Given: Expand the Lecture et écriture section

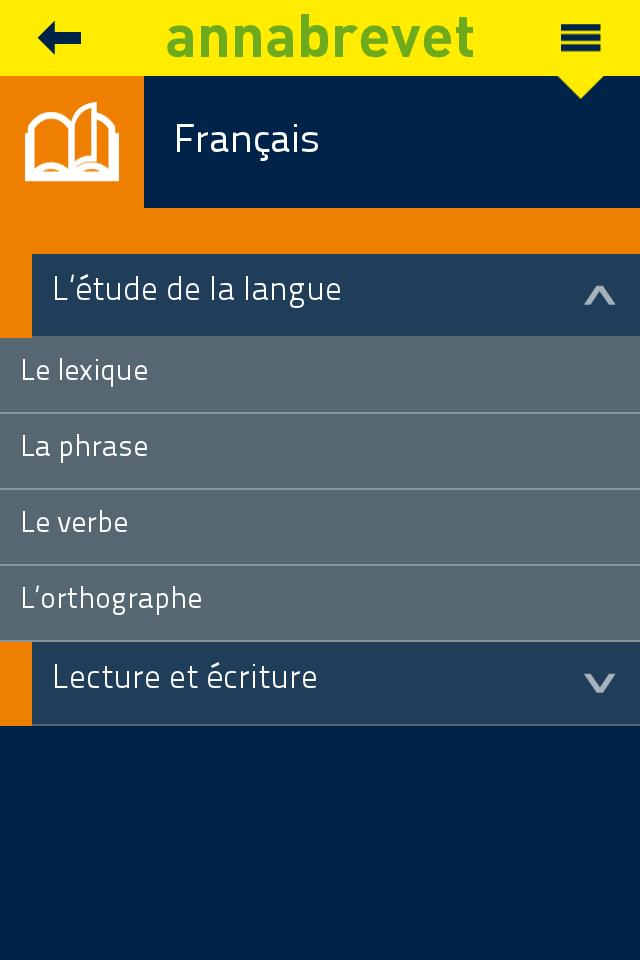Looking at the screenshot, I should tap(599, 682).
